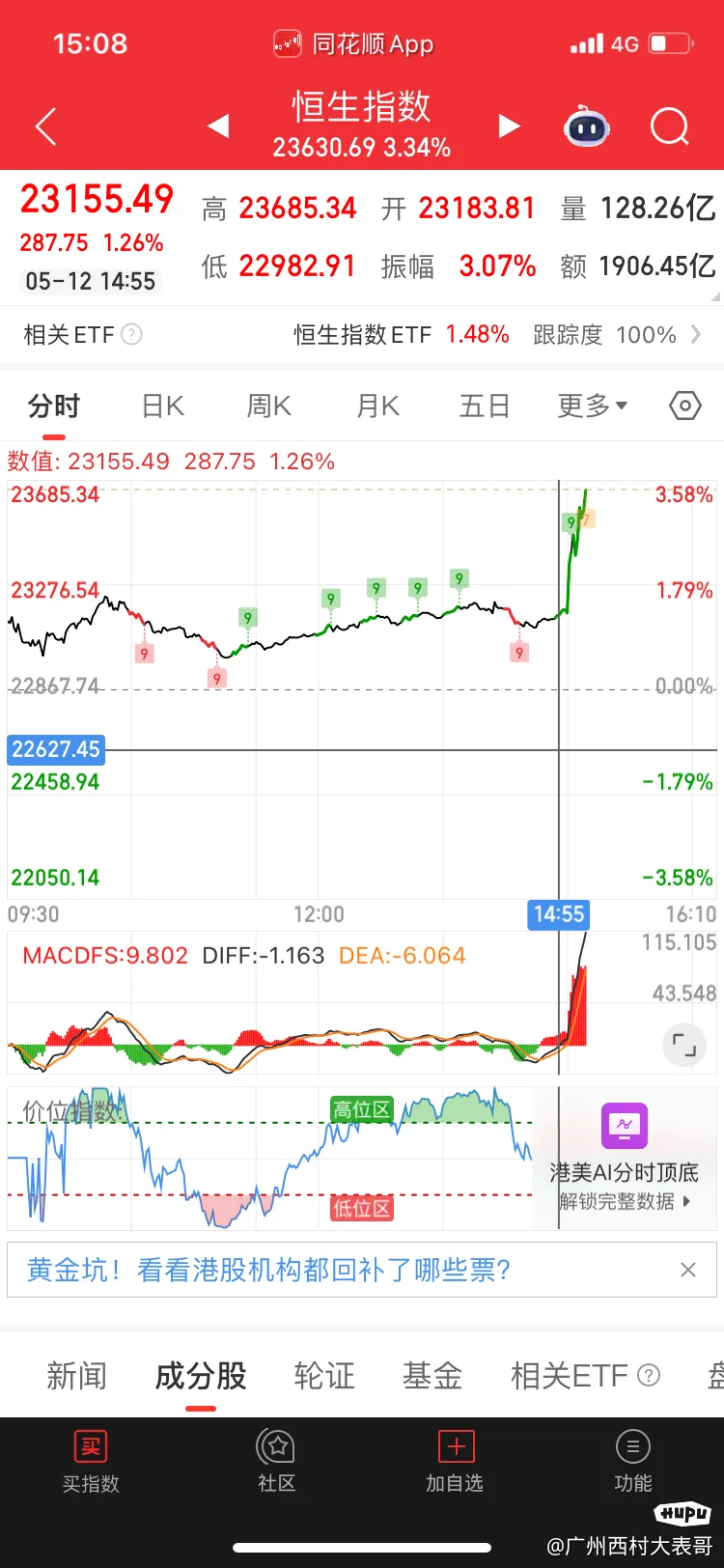Dismiss the 黄金坑 banner
This screenshot has width=724, height=1568.
(x=688, y=1270)
